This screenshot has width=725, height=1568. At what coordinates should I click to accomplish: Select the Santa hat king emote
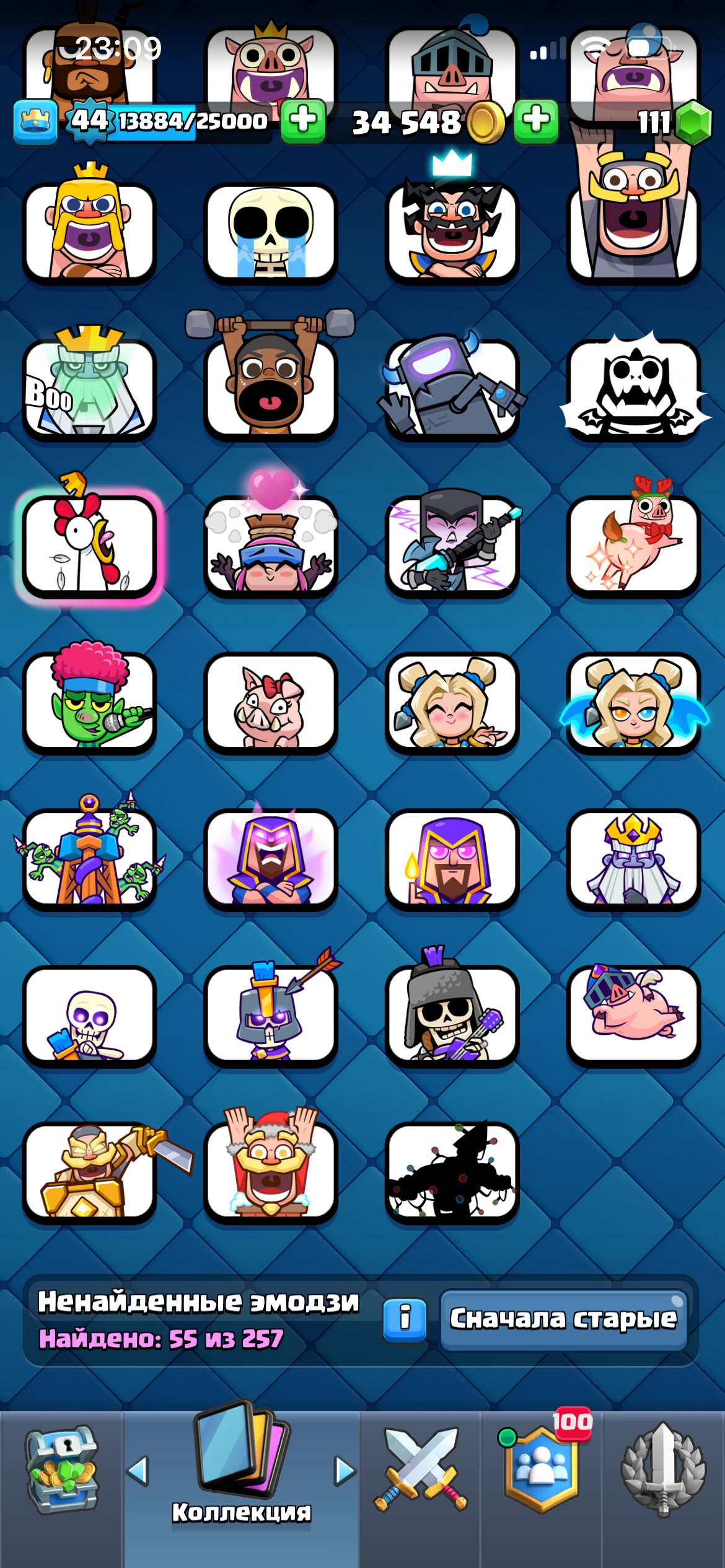coord(270,1171)
